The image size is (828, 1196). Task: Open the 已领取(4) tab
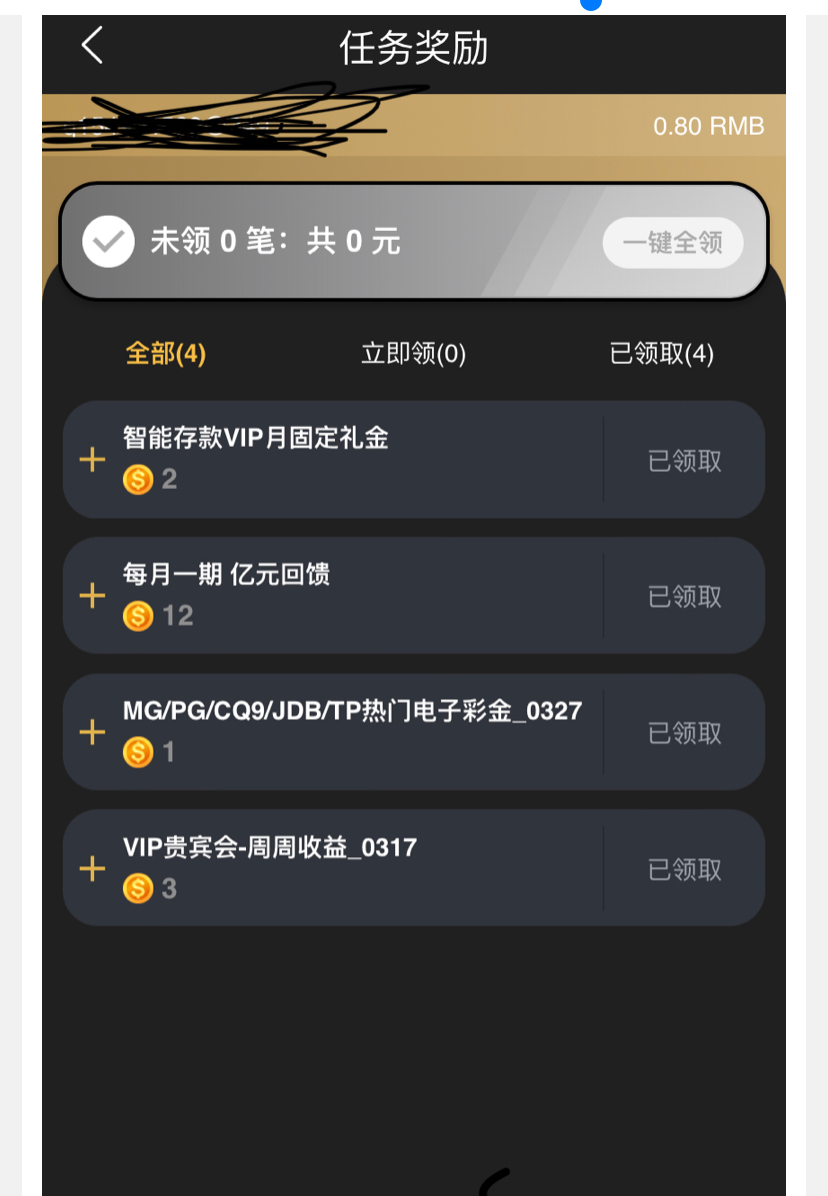(x=661, y=354)
